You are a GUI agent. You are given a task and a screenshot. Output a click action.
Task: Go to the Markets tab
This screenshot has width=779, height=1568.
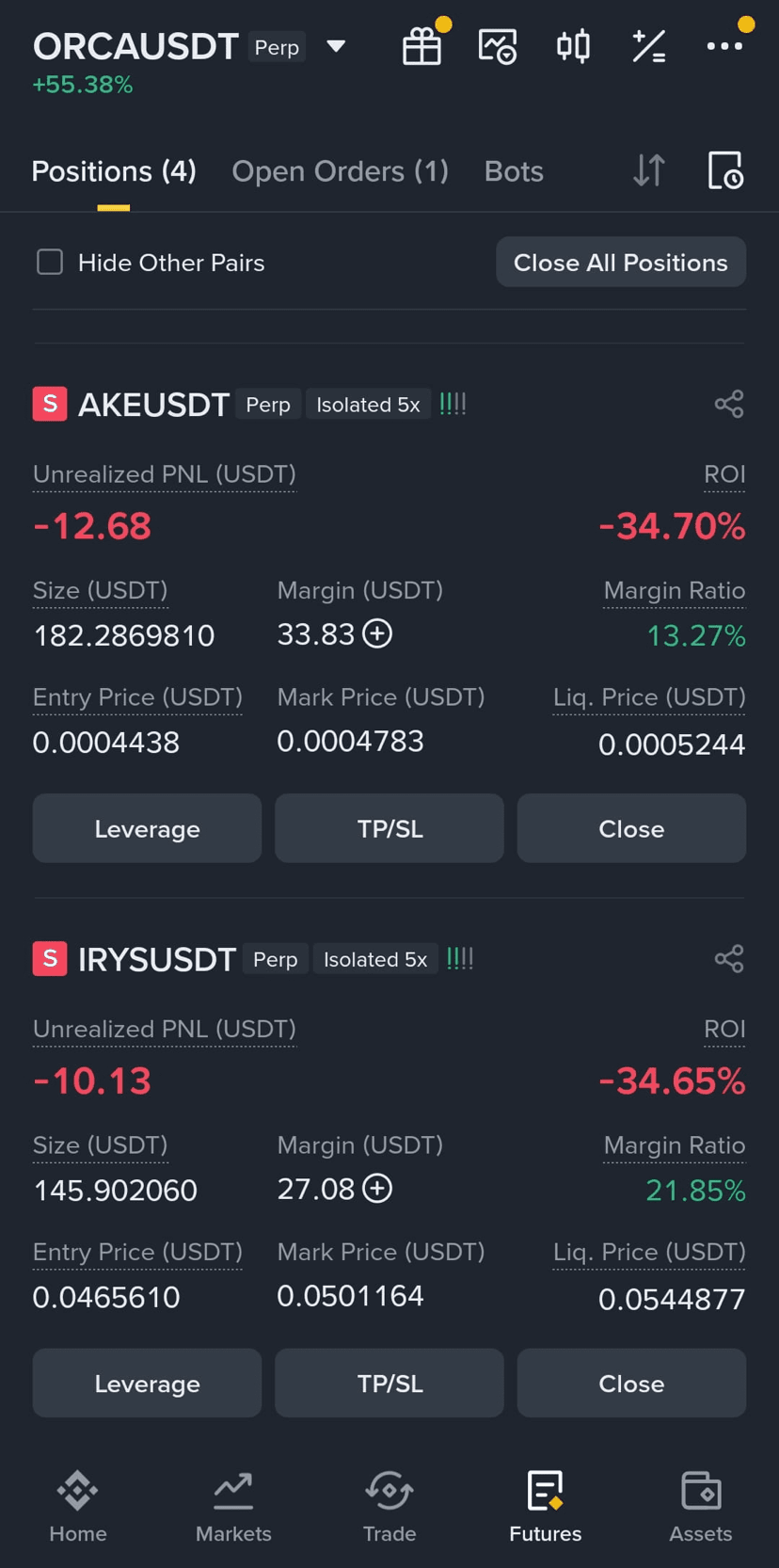[233, 1507]
